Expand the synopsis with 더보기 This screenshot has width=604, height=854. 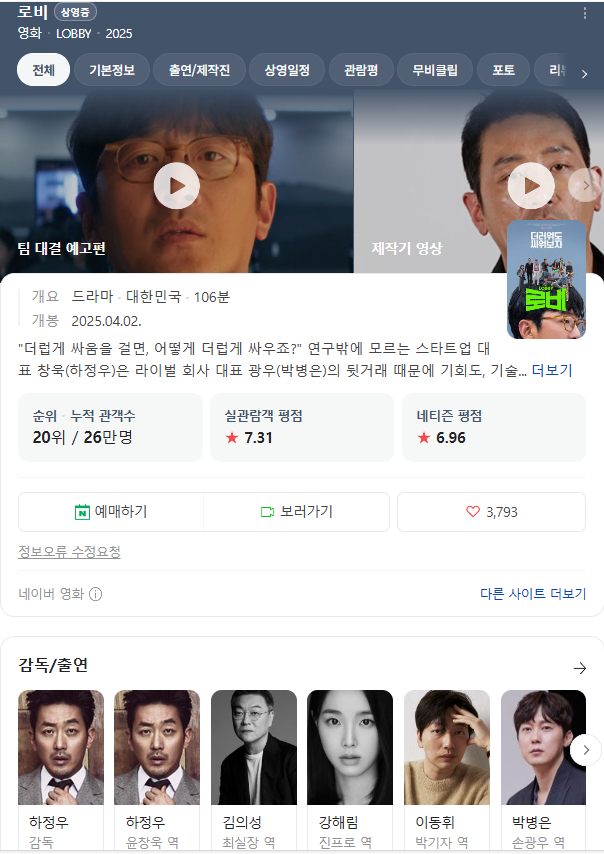click(551, 370)
